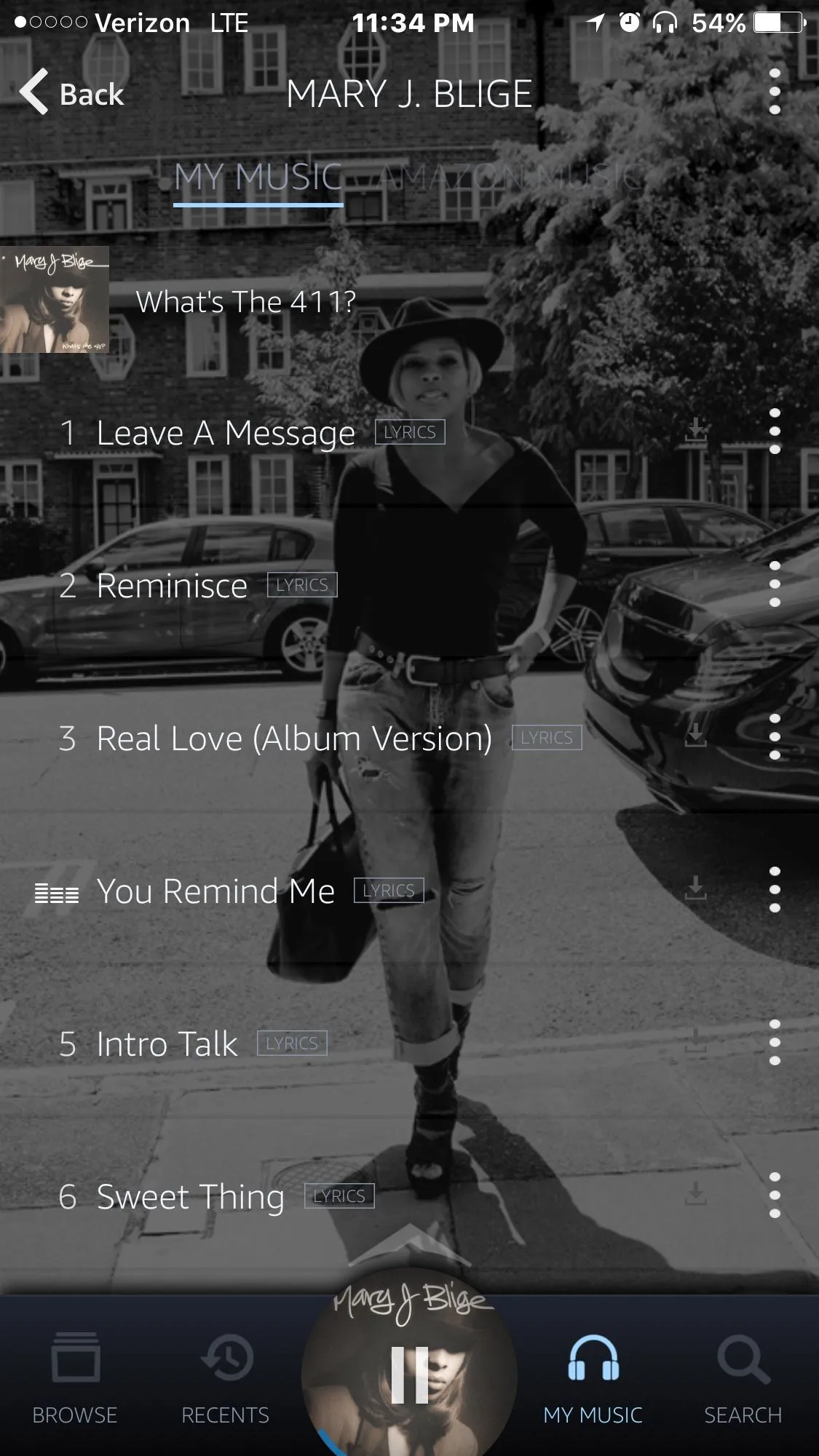Image resolution: width=819 pixels, height=1456 pixels.
Task: Open the Search tab
Action: click(743, 1377)
